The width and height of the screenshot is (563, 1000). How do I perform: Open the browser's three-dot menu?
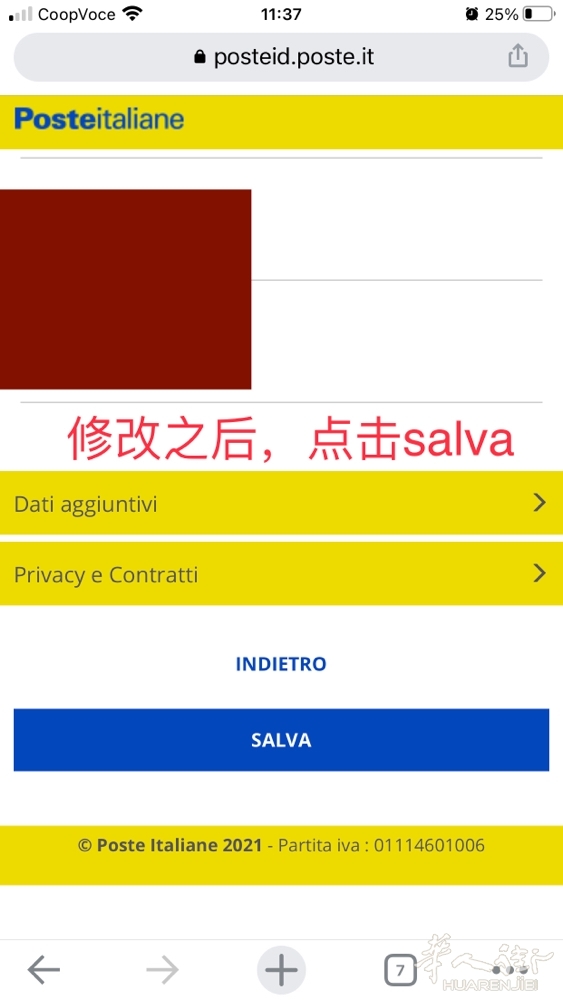point(509,970)
